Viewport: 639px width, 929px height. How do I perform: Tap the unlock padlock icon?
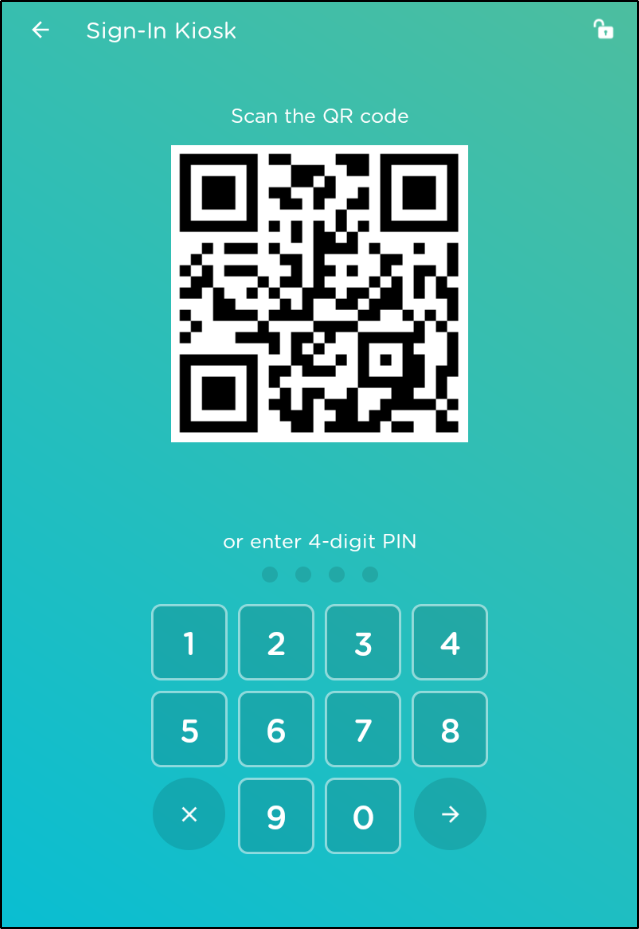click(603, 29)
